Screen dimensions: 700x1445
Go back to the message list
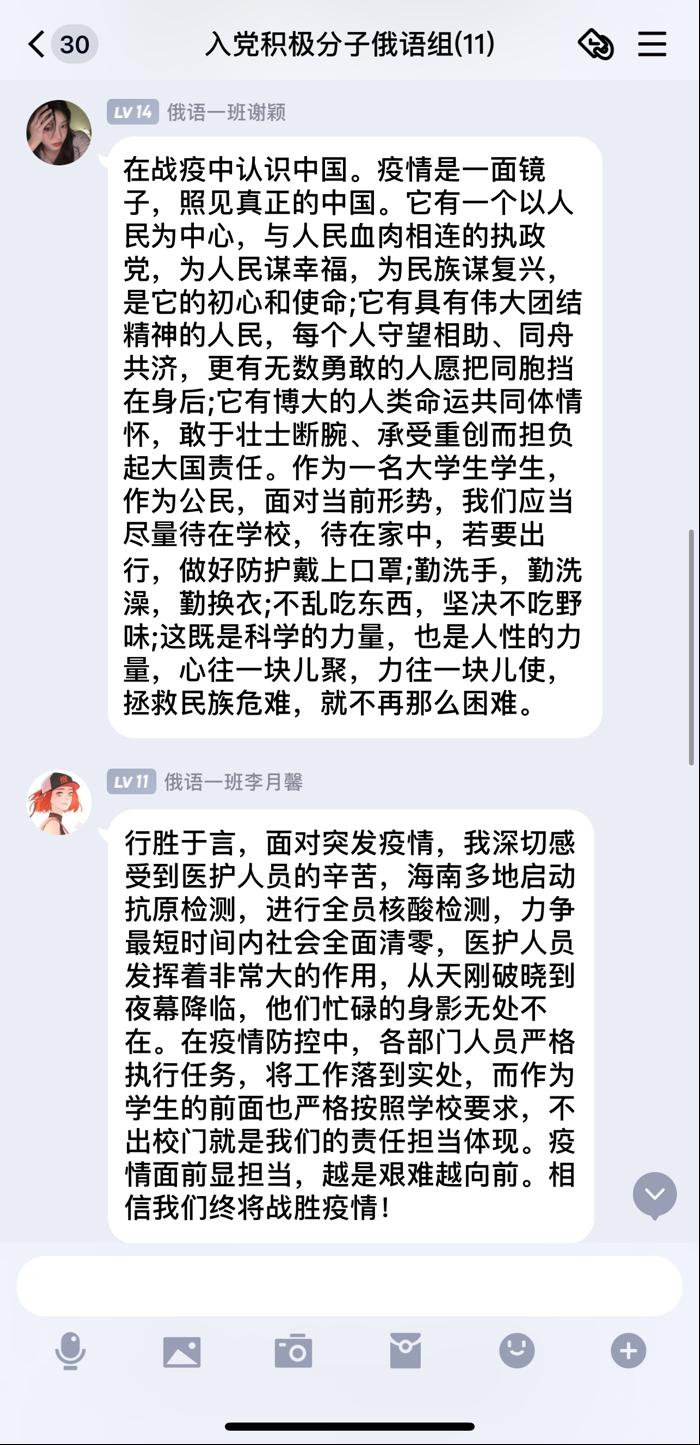tap(38, 44)
